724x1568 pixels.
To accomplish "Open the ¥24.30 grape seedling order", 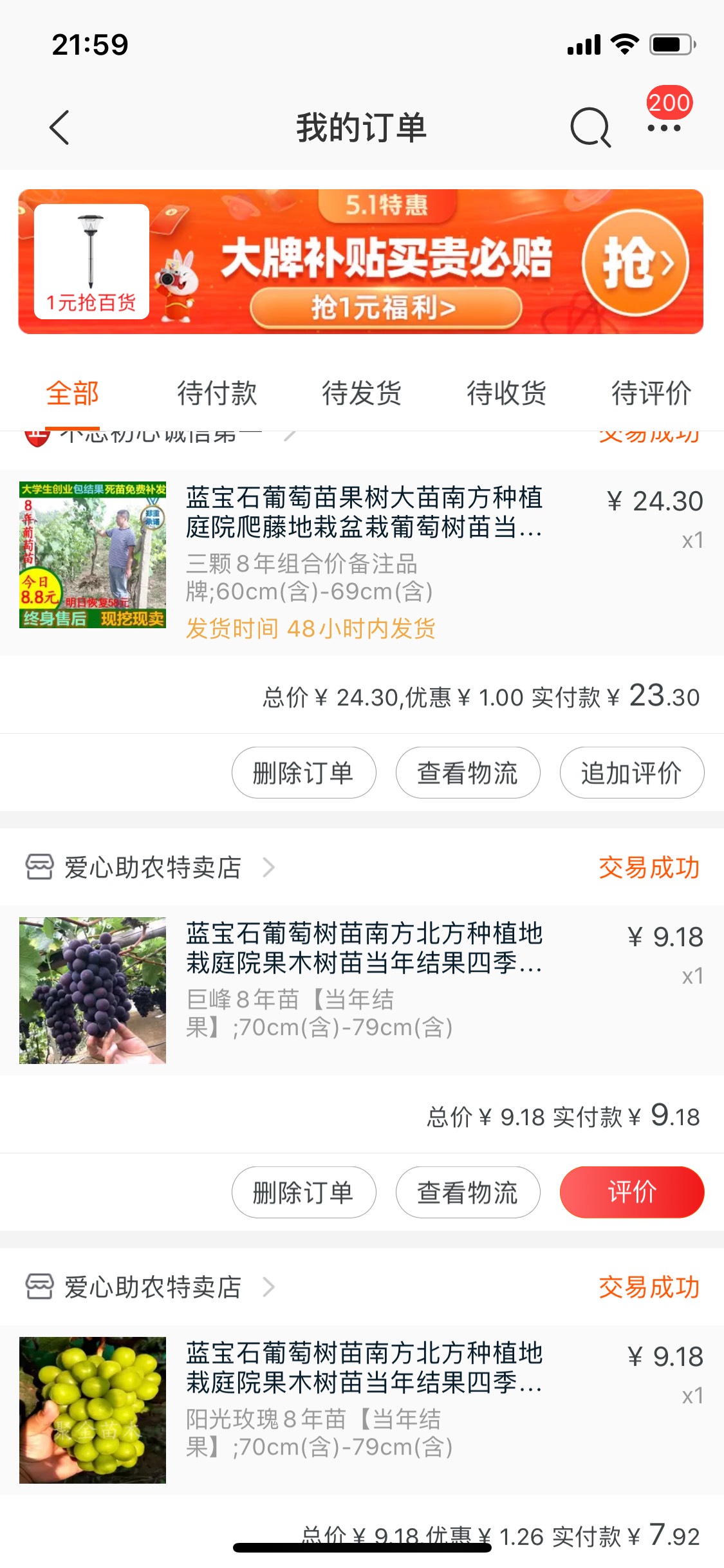I will pyautogui.click(x=362, y=563).
